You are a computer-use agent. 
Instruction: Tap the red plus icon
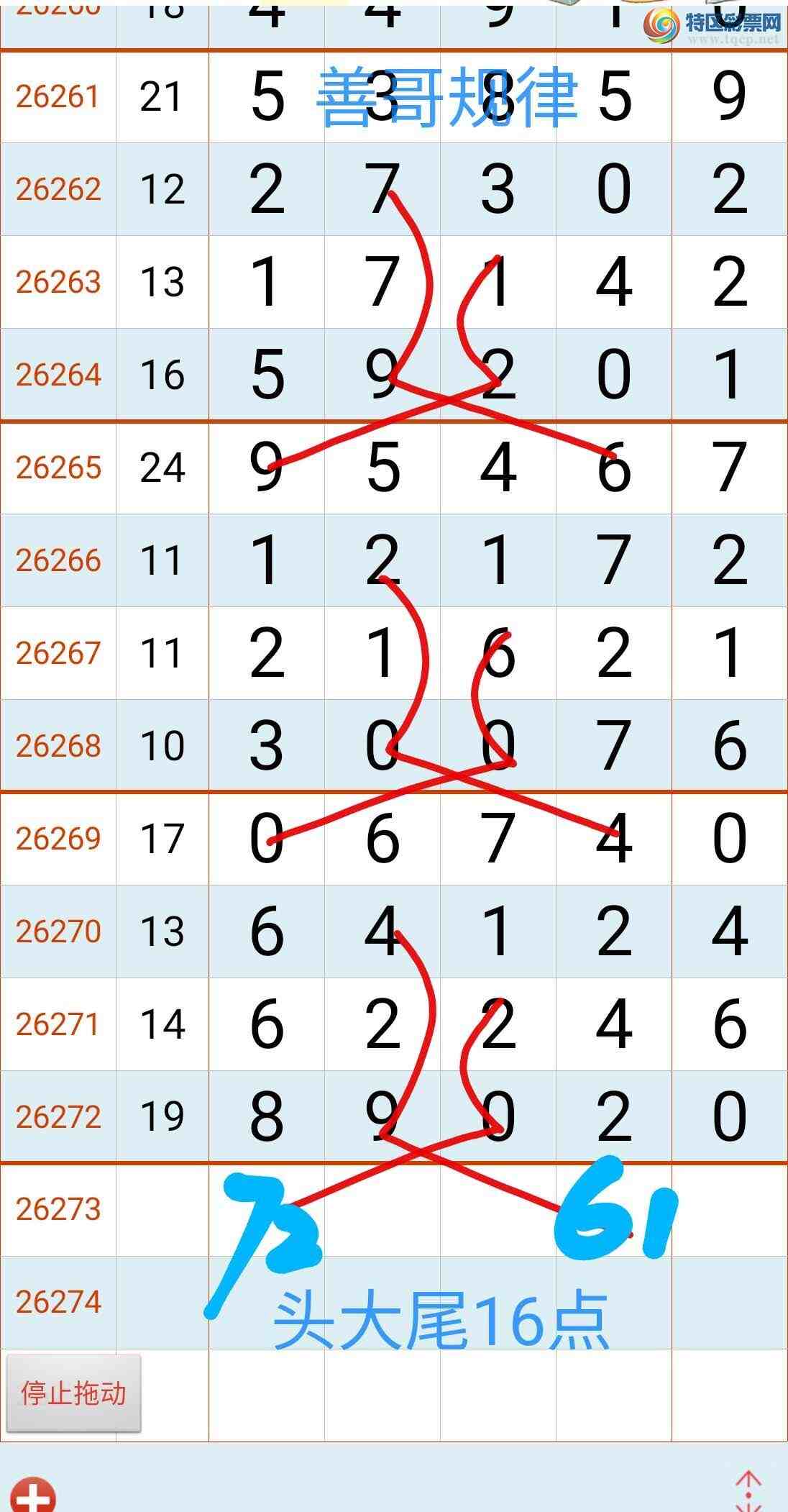pos(32,1493)
